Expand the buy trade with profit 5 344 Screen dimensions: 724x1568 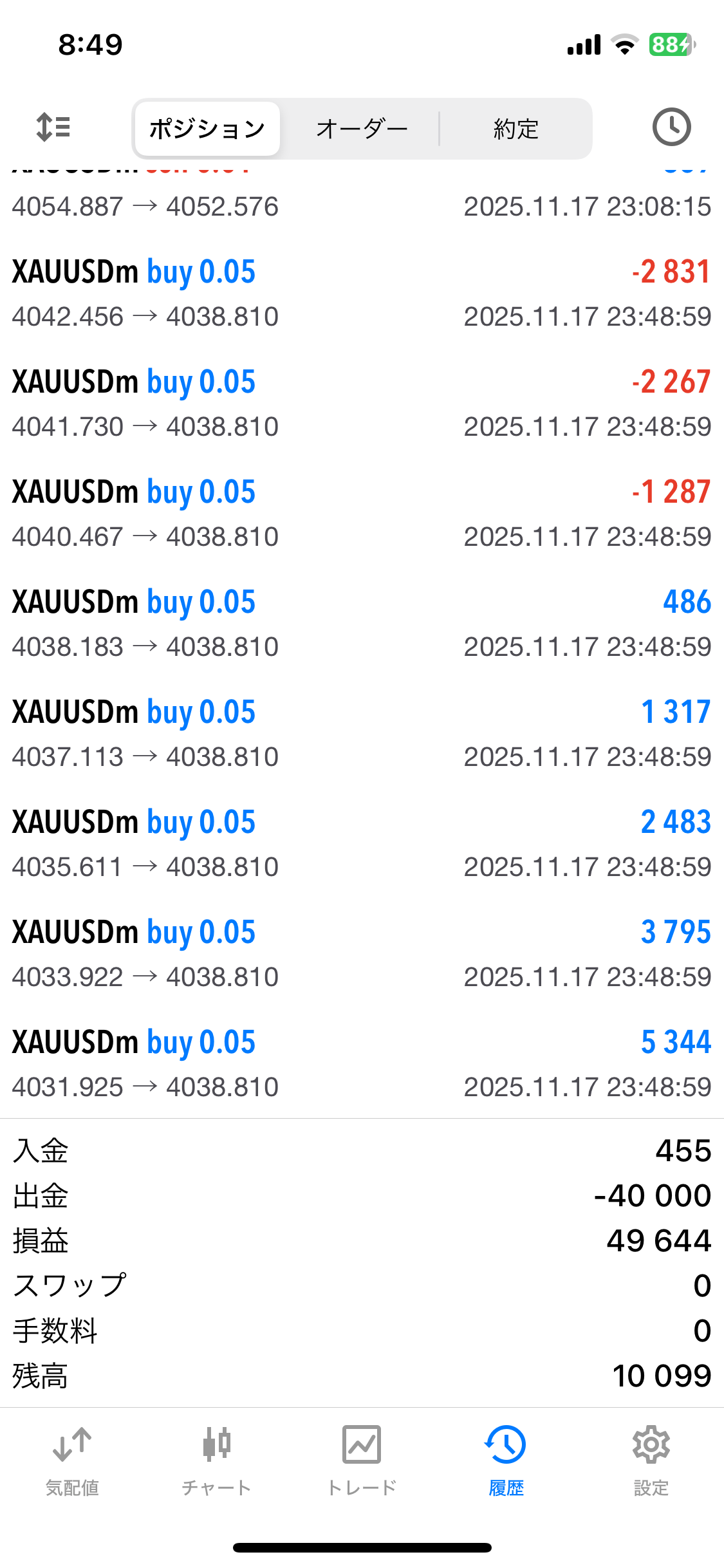click(362, 1064)
